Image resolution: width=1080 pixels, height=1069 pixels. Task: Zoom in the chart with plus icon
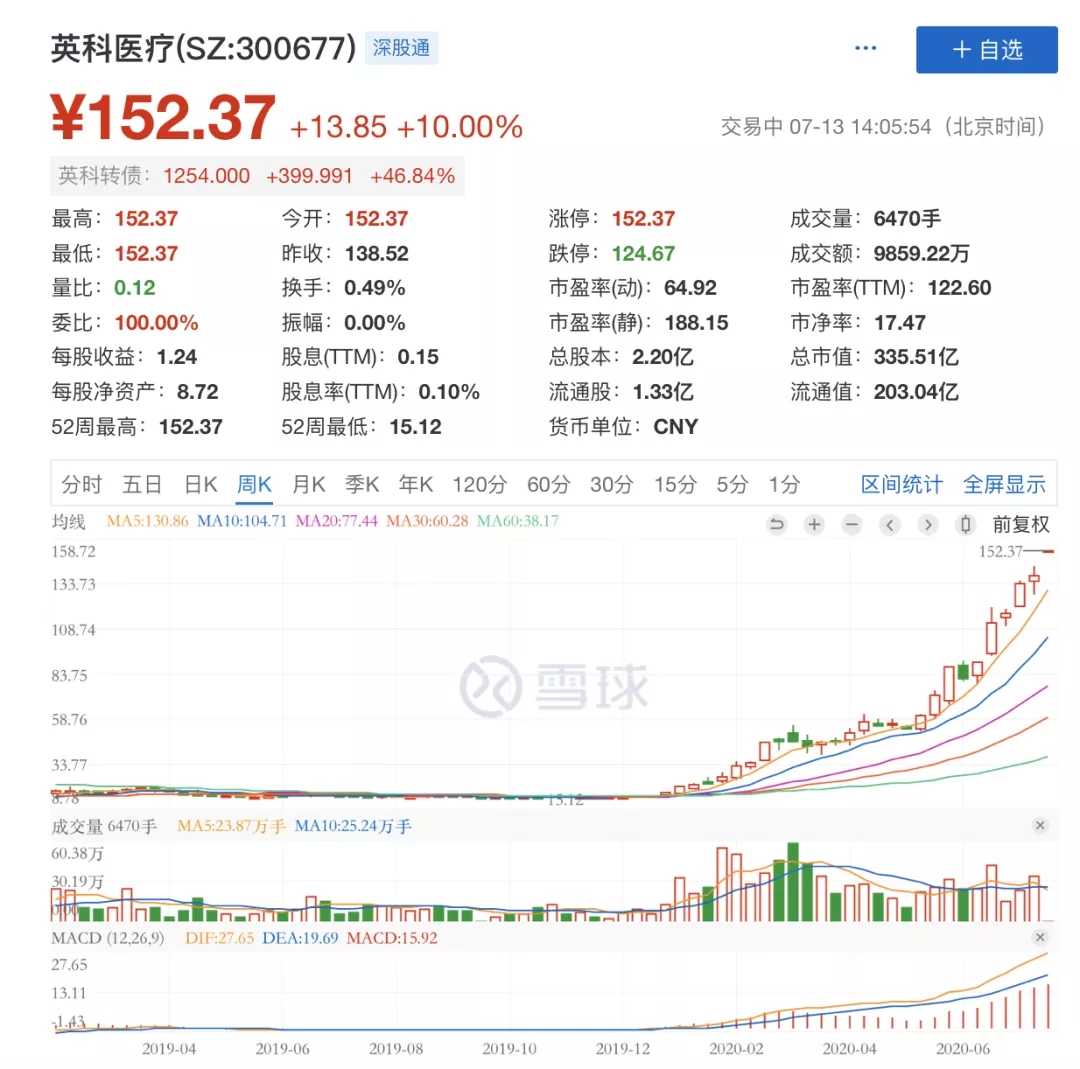(815, 524)
